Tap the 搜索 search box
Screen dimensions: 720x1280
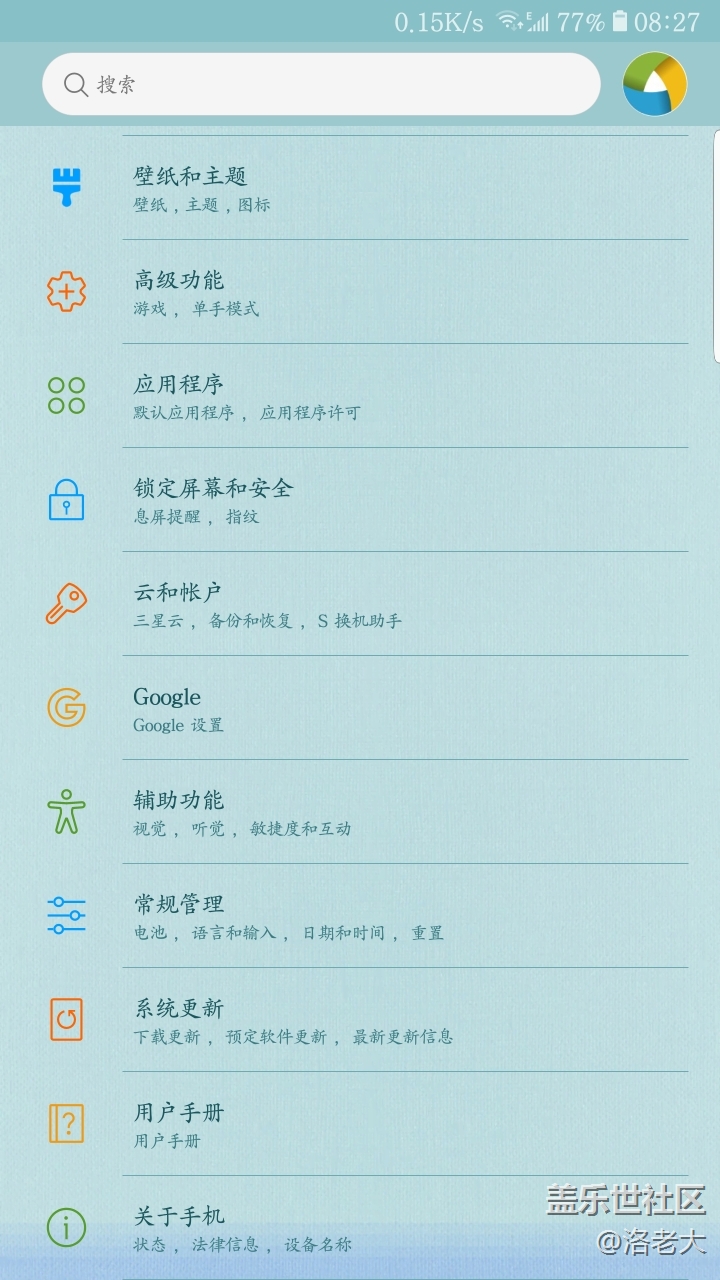pos(320,84)
